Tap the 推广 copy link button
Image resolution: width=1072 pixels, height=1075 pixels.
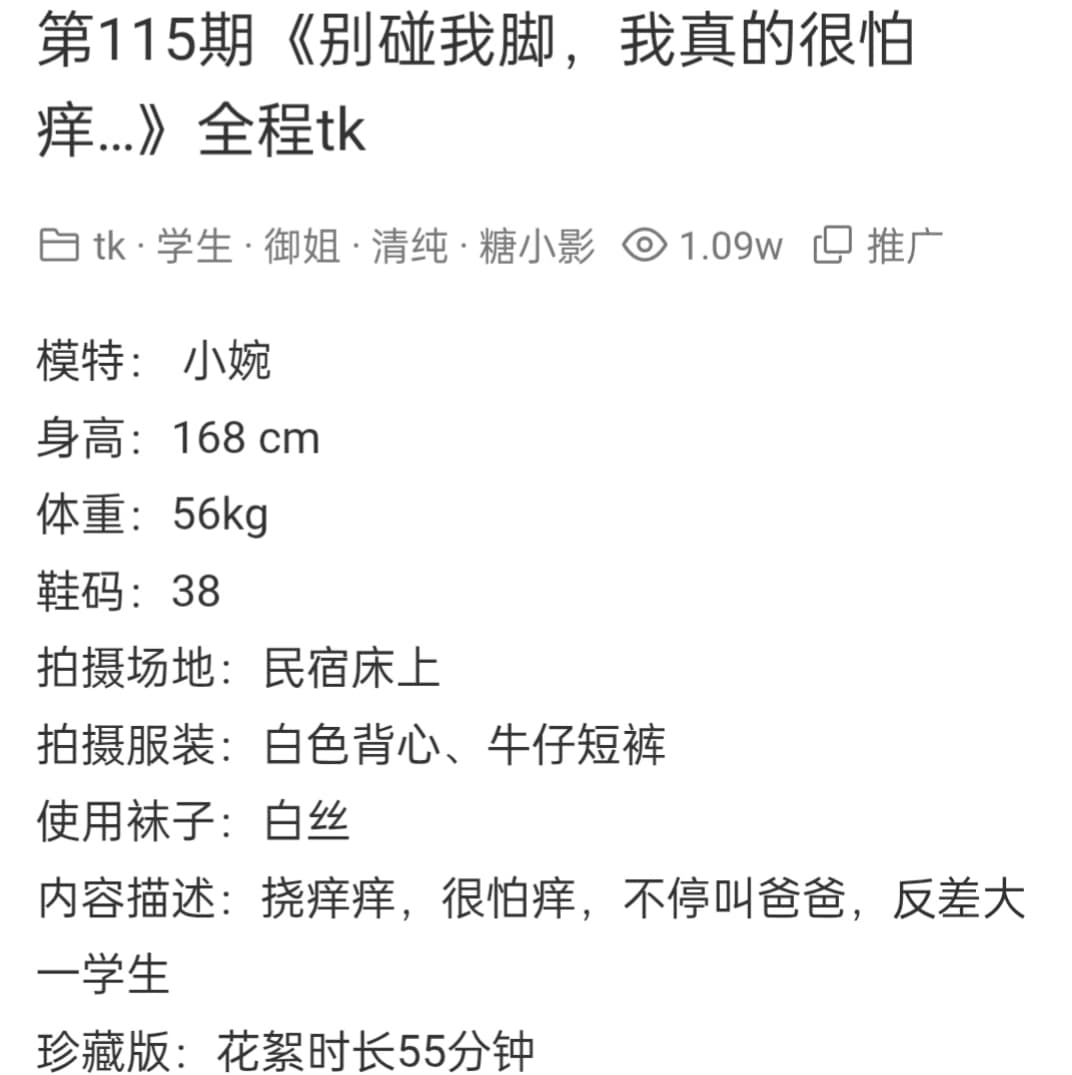click(x=879, y=246)
